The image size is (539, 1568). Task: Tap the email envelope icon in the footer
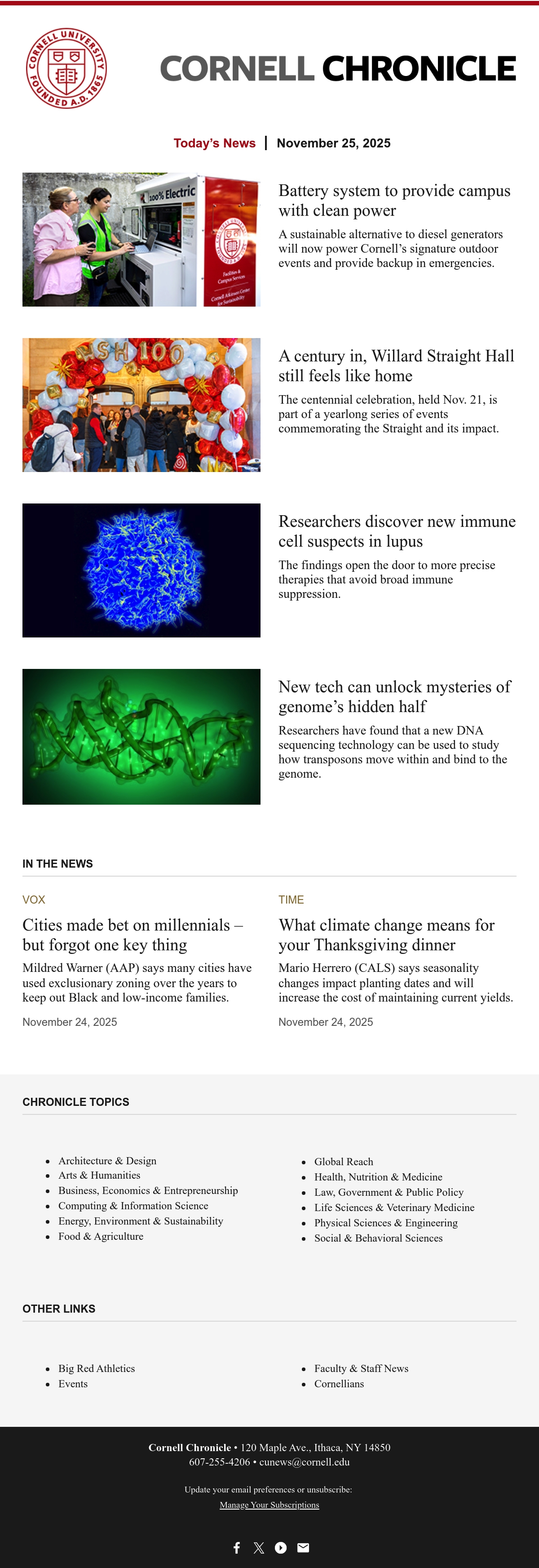pos(303,1547)
